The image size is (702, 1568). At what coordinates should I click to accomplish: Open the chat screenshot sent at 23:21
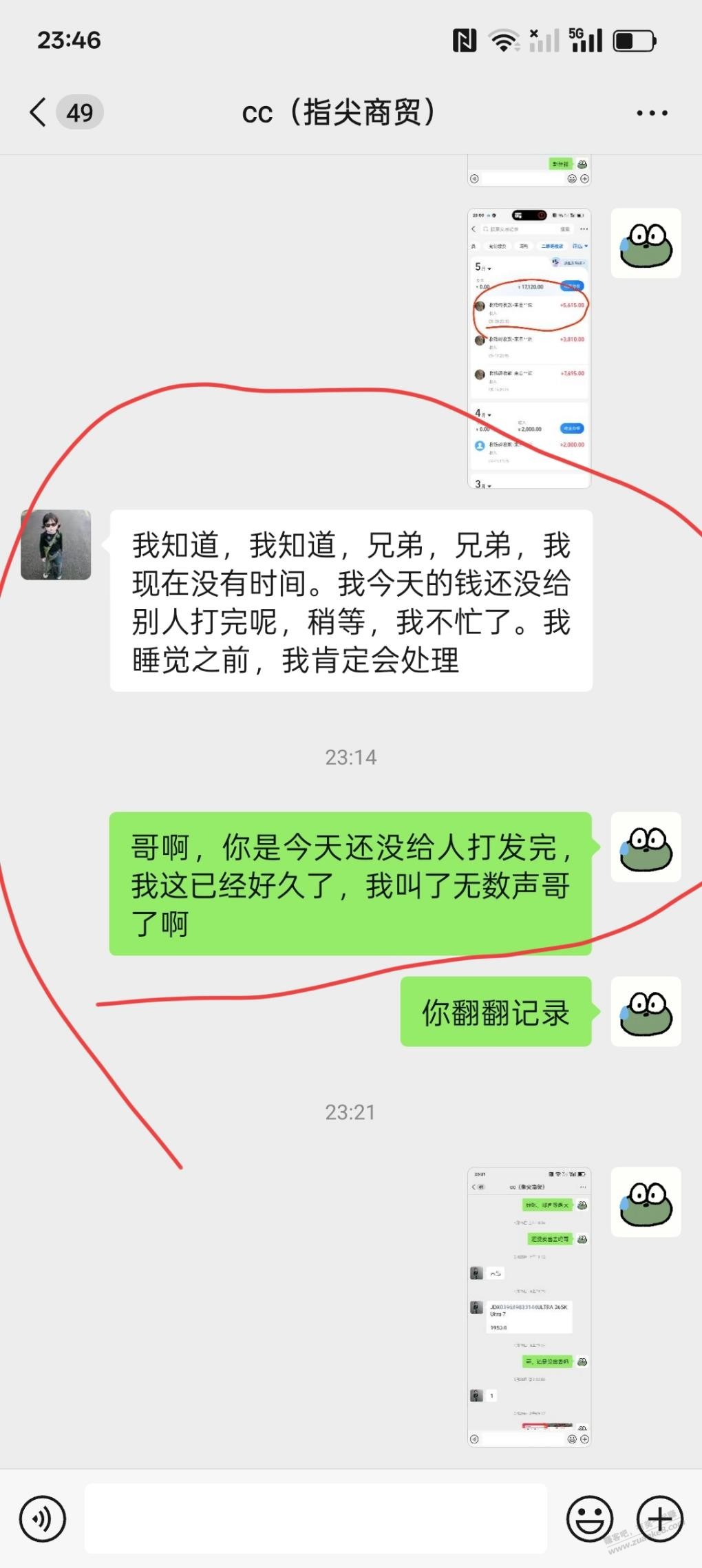[529, 1306]
